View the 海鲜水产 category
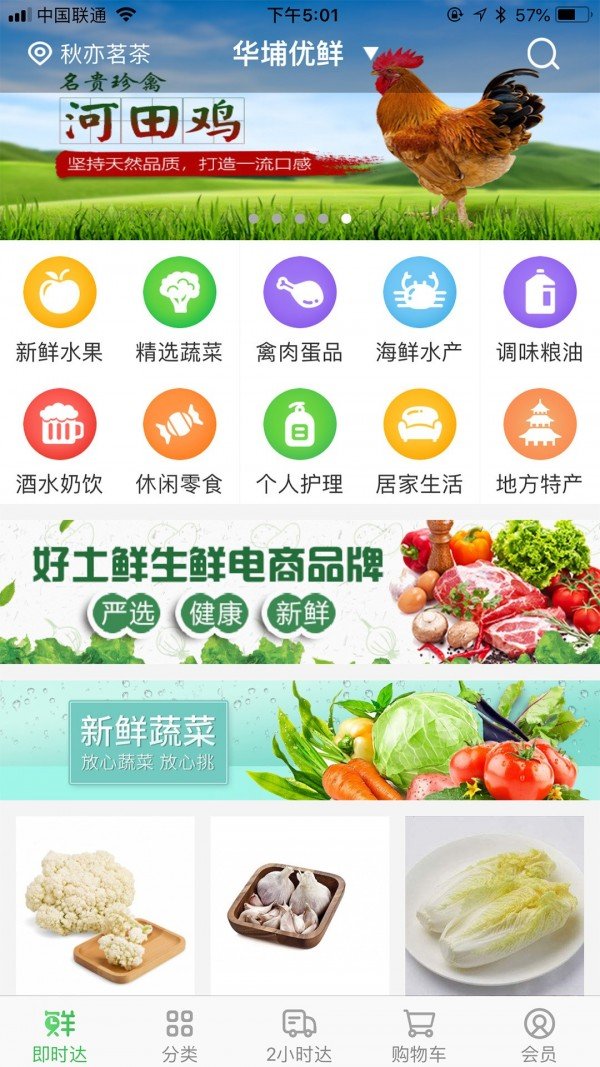This screenshot has height=1067, width=600. click(419, 309)
